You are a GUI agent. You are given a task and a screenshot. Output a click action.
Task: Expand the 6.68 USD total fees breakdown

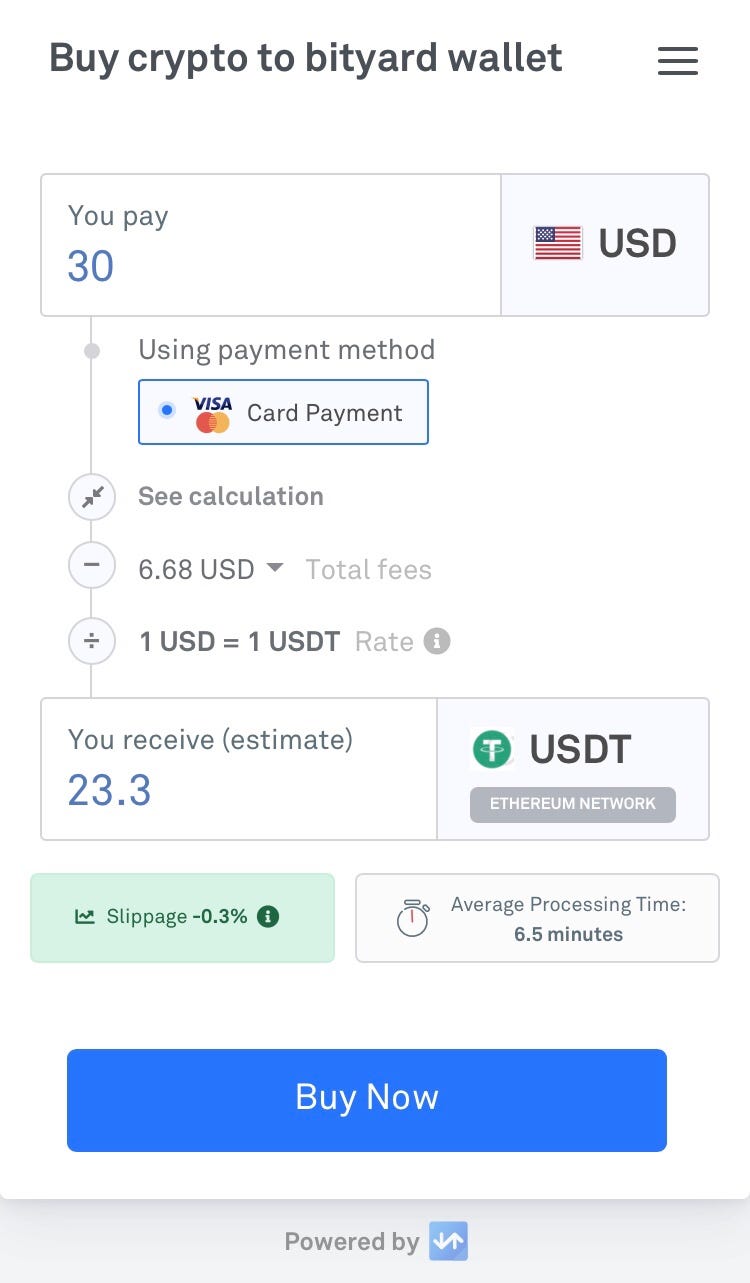211,569
